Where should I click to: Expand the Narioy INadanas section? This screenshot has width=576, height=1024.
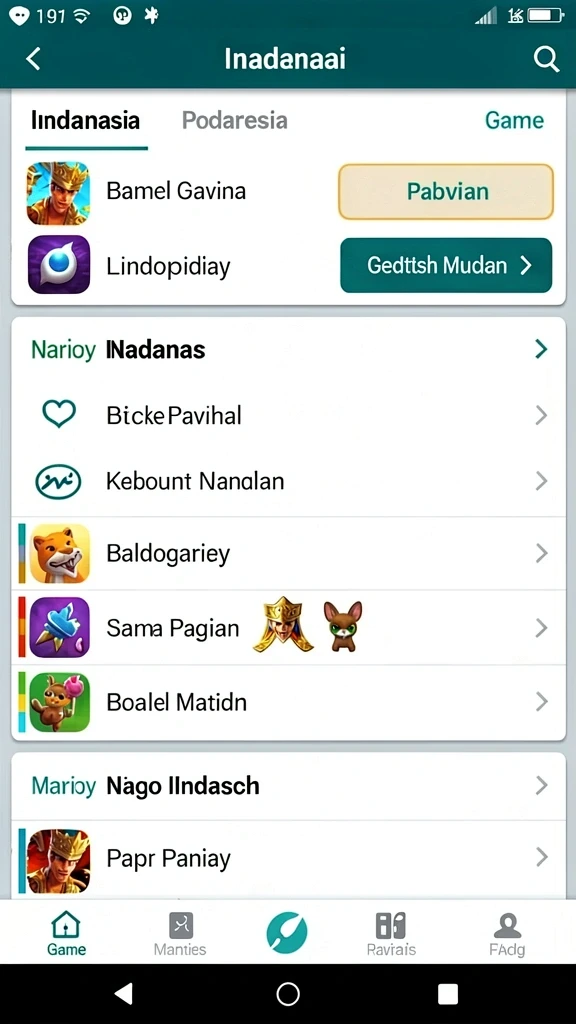pos(288,349)
